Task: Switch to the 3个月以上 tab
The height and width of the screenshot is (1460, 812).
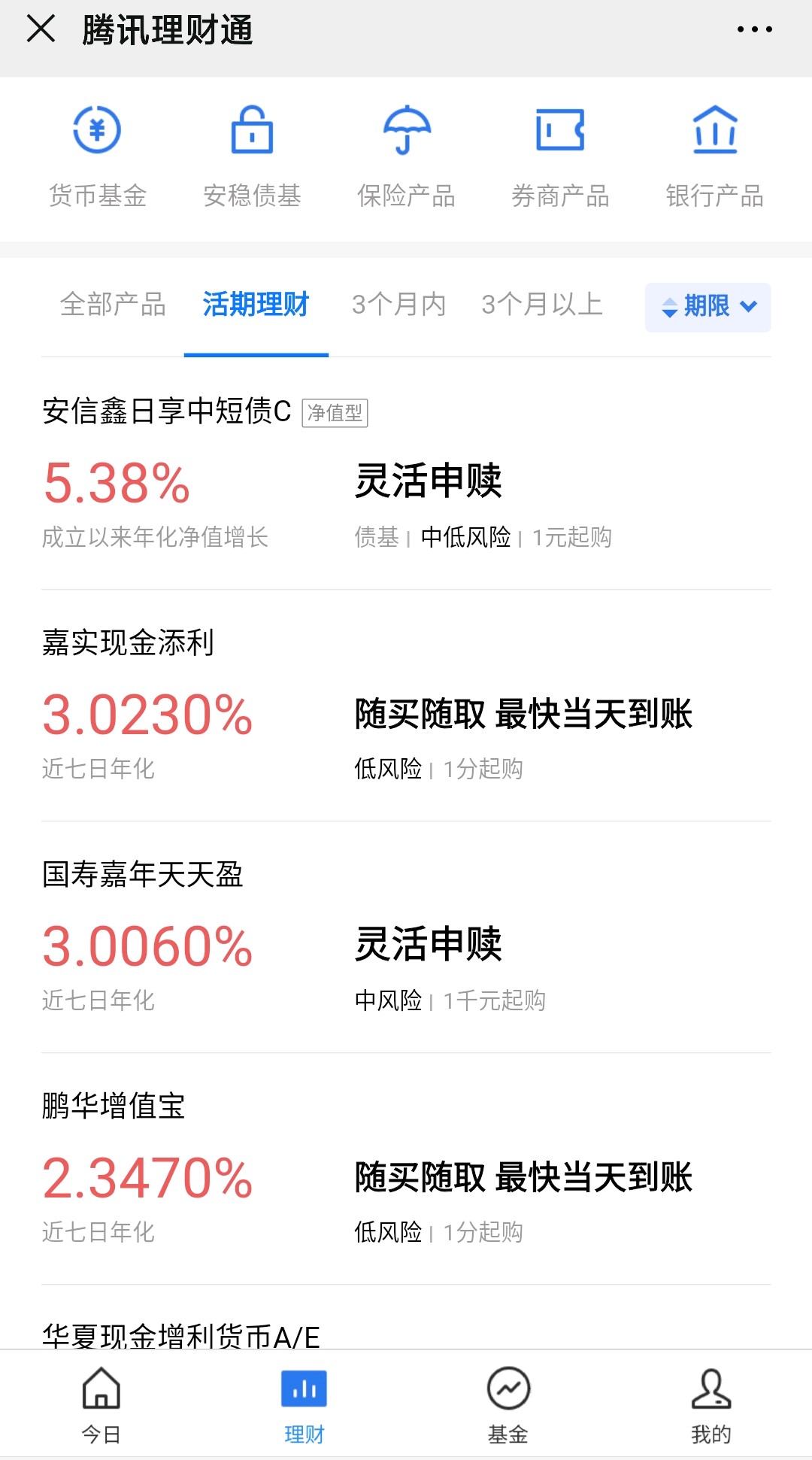Action: coord(543,305)
